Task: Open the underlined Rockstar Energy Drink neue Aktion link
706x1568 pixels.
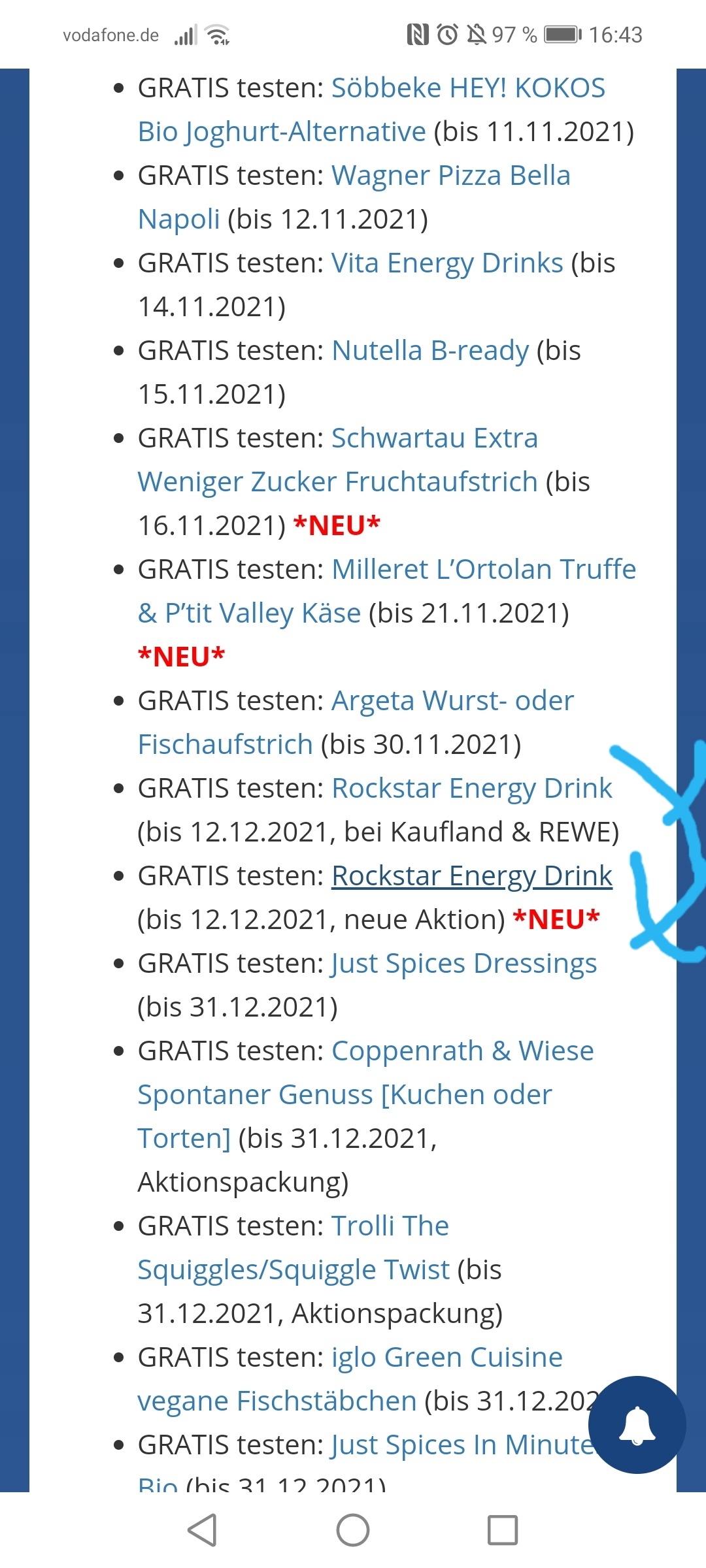Action: [x=472, y=876]
